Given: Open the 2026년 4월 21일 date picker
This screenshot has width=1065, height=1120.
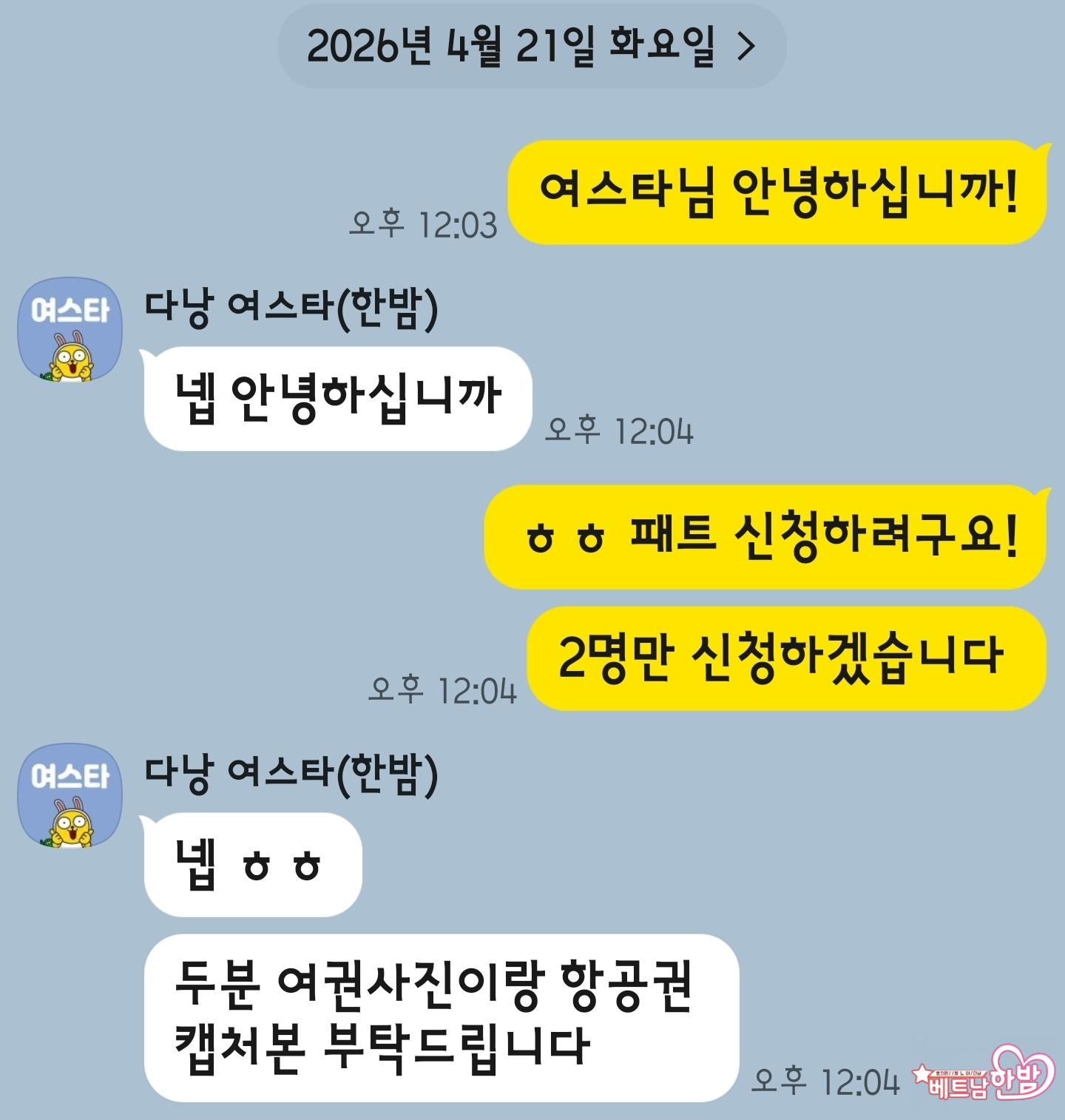Looking at the screenshot, I should (x=531, y=47).
